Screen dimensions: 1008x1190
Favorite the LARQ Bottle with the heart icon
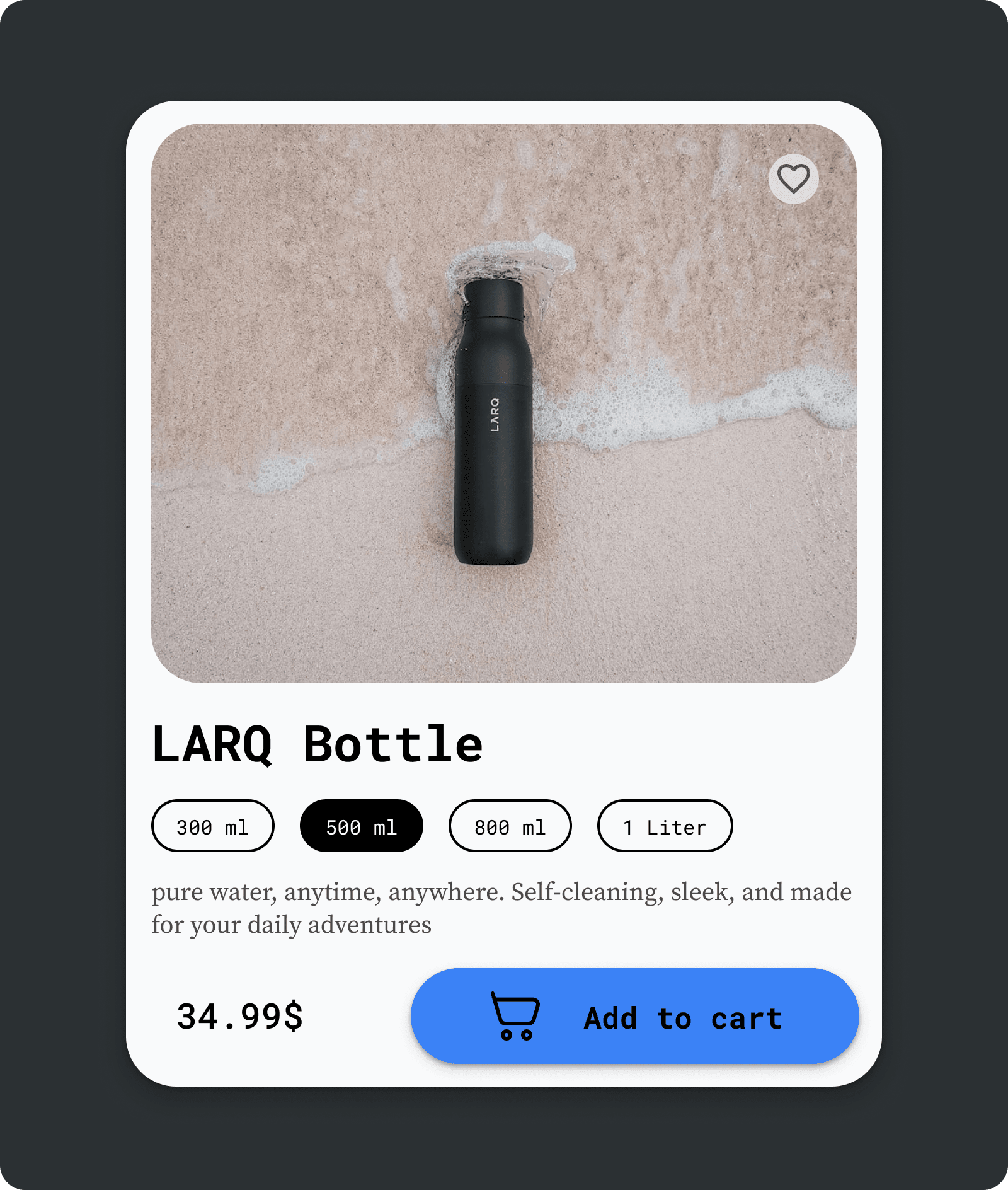point(793,178)
